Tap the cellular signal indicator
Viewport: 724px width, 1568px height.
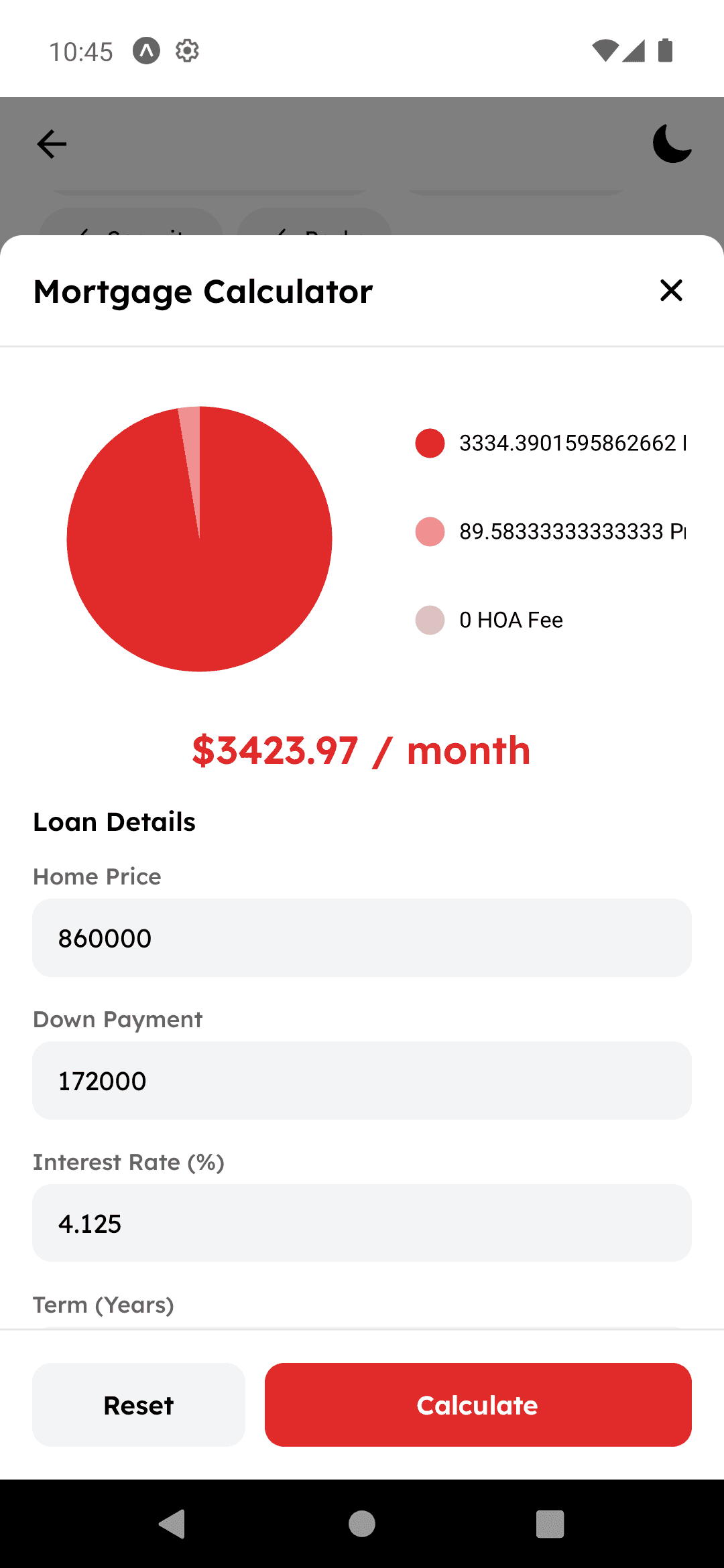[635, 50]
